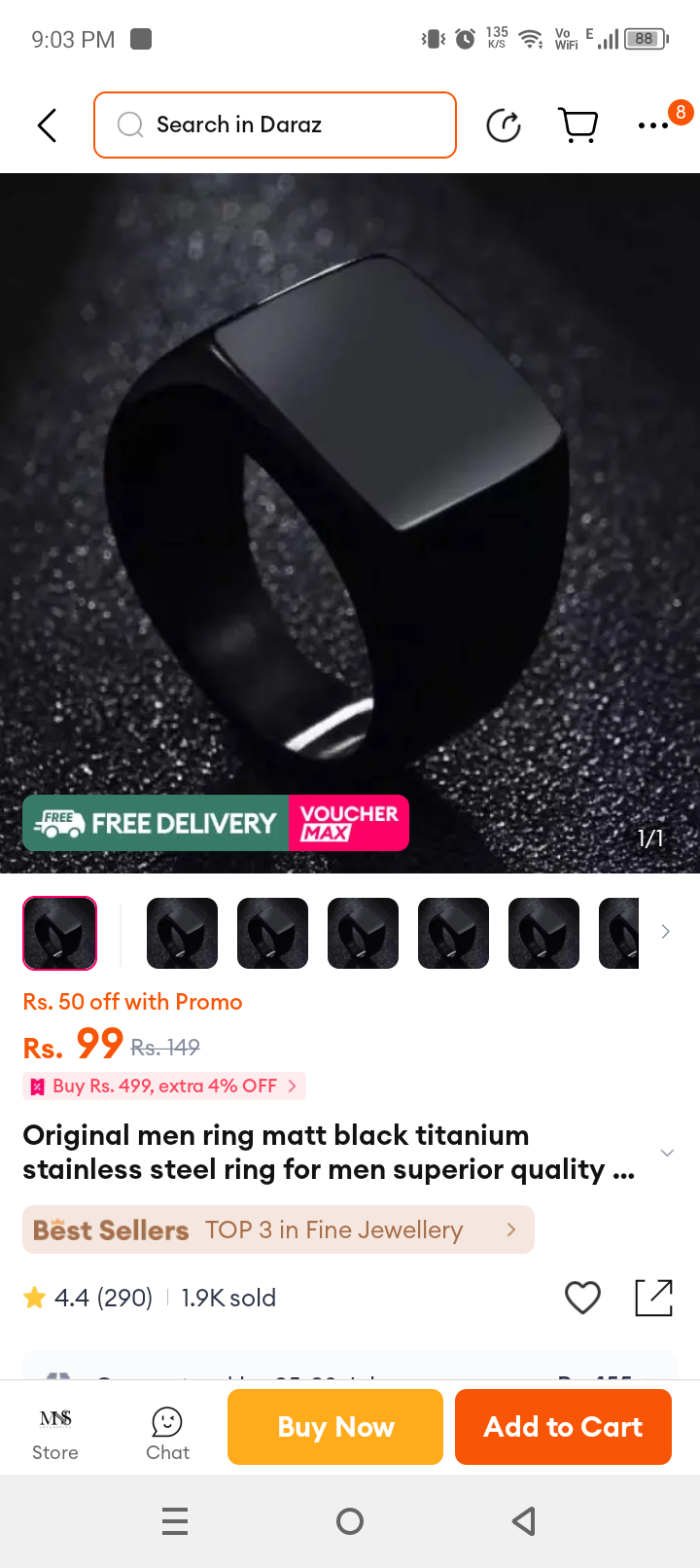Expand the full product title
The height and width of the screenshot is (1568, 700).
(x=667, y=1153)
